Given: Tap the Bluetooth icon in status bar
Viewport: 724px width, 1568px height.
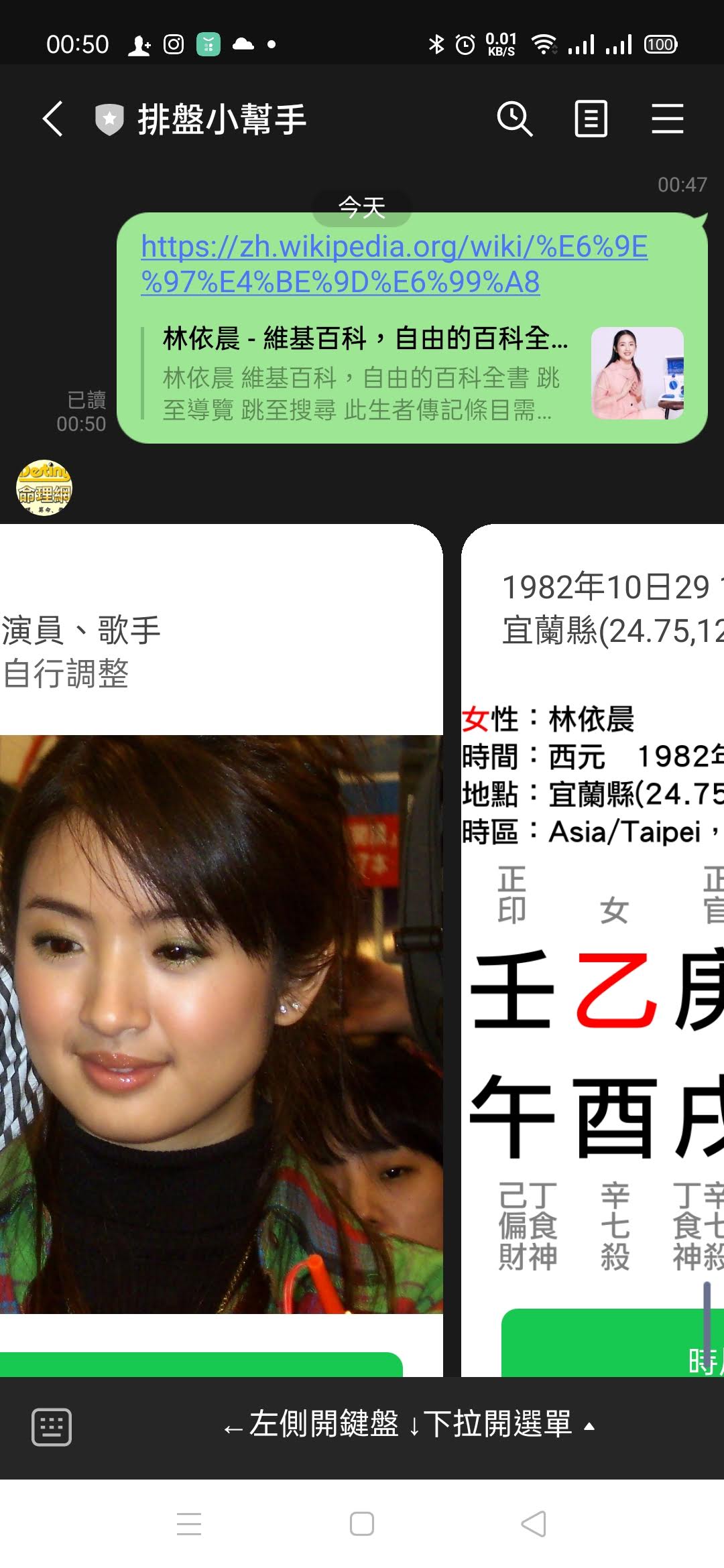Looking at the screenshot, I should (x=437, y=43).
